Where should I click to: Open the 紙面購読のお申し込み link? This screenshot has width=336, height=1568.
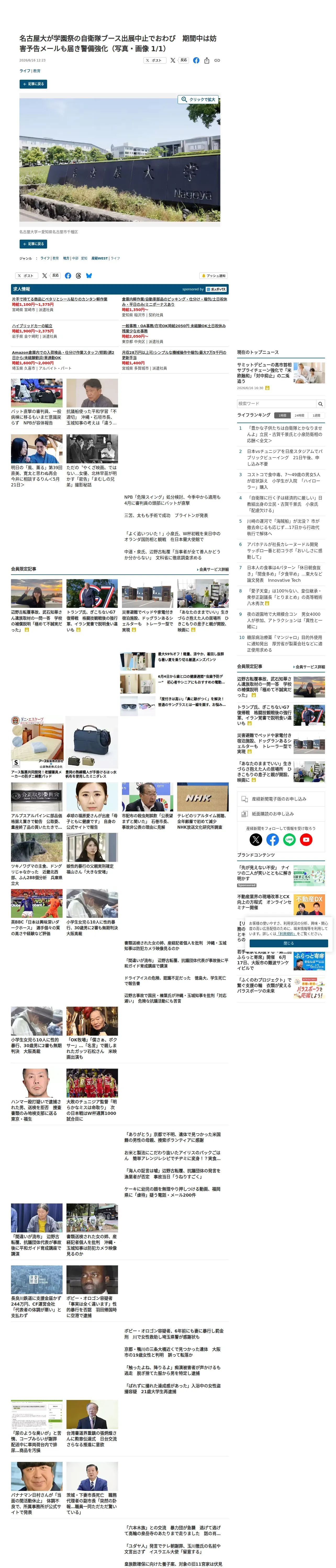pyautogui.click(x=281, y=814)
